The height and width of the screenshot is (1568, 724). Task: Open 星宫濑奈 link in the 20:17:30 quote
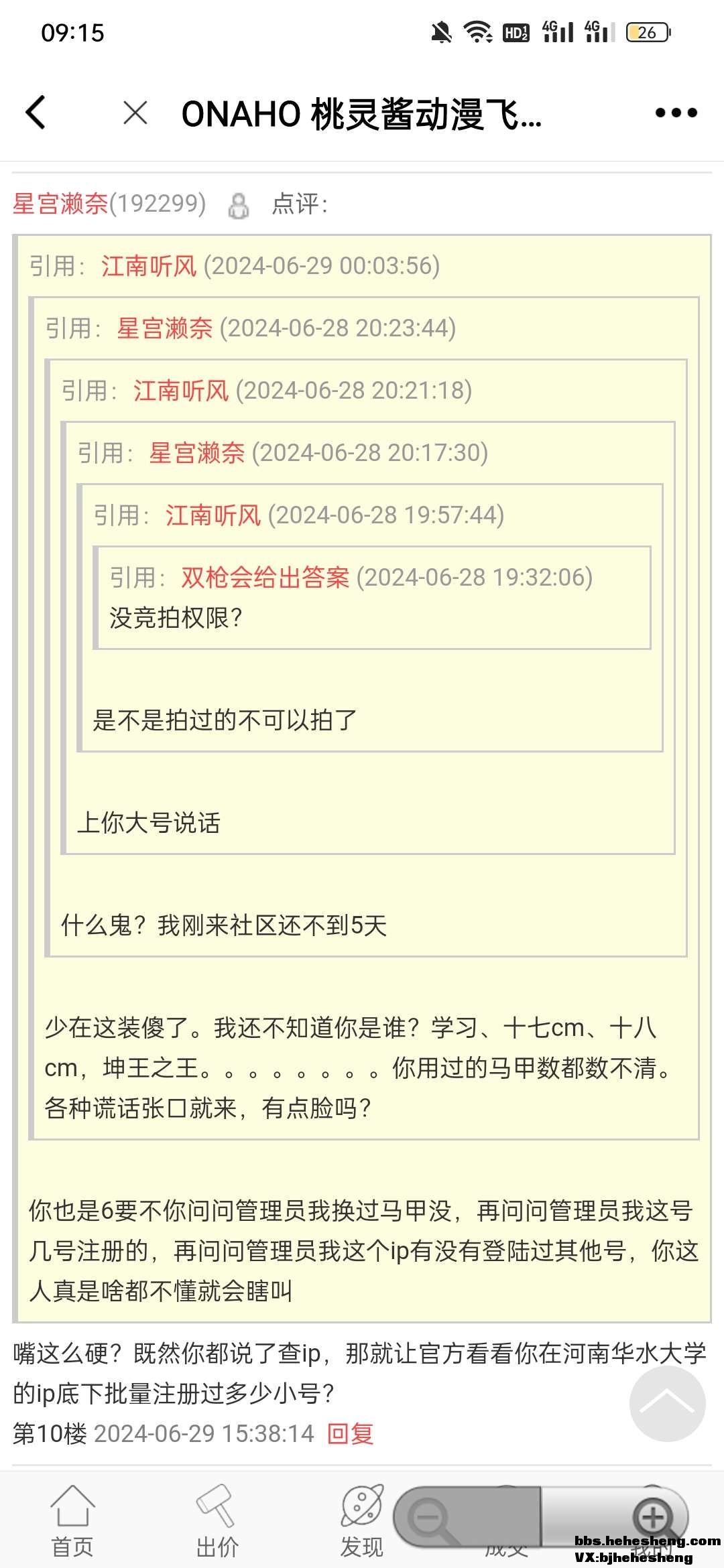click(x=197, y=453)
